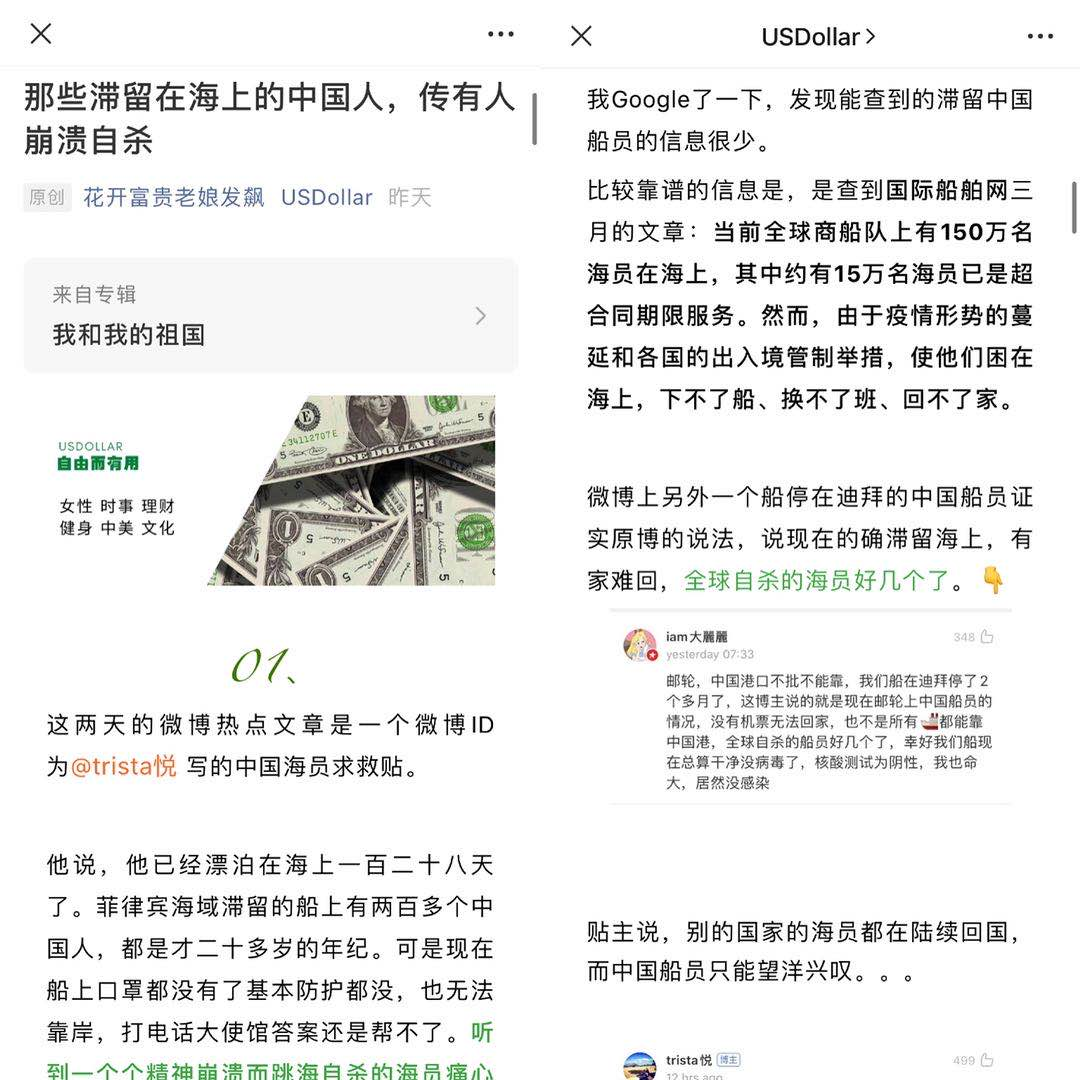This screenshot has width=1080, height=1080.
Task: Close the article showing the USDollar header
Action: (x=581, y=36)
